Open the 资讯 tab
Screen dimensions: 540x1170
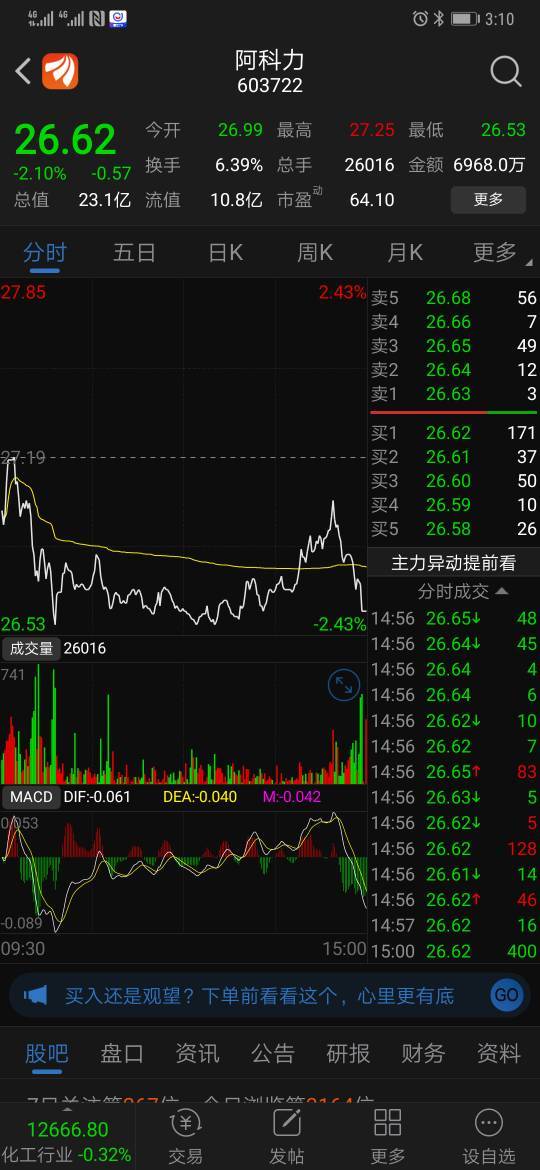(x=197, y=1053)
